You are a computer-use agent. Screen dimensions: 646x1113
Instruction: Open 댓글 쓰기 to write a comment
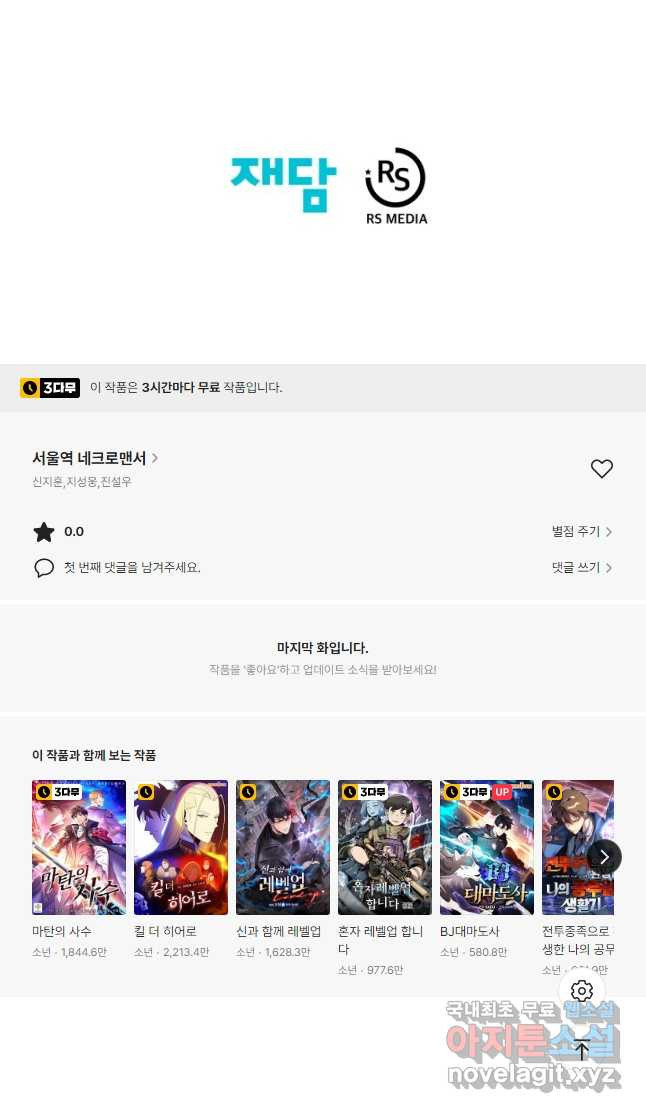[x=581, y=567]
